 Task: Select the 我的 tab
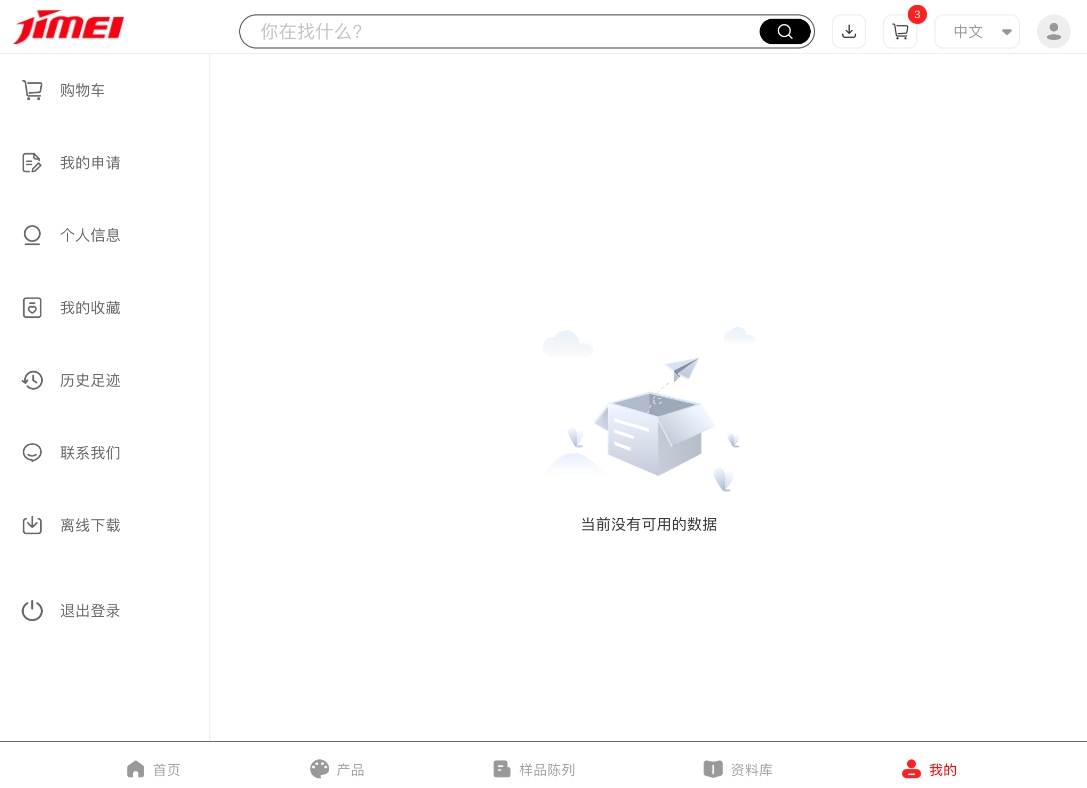tap(930, 769)
